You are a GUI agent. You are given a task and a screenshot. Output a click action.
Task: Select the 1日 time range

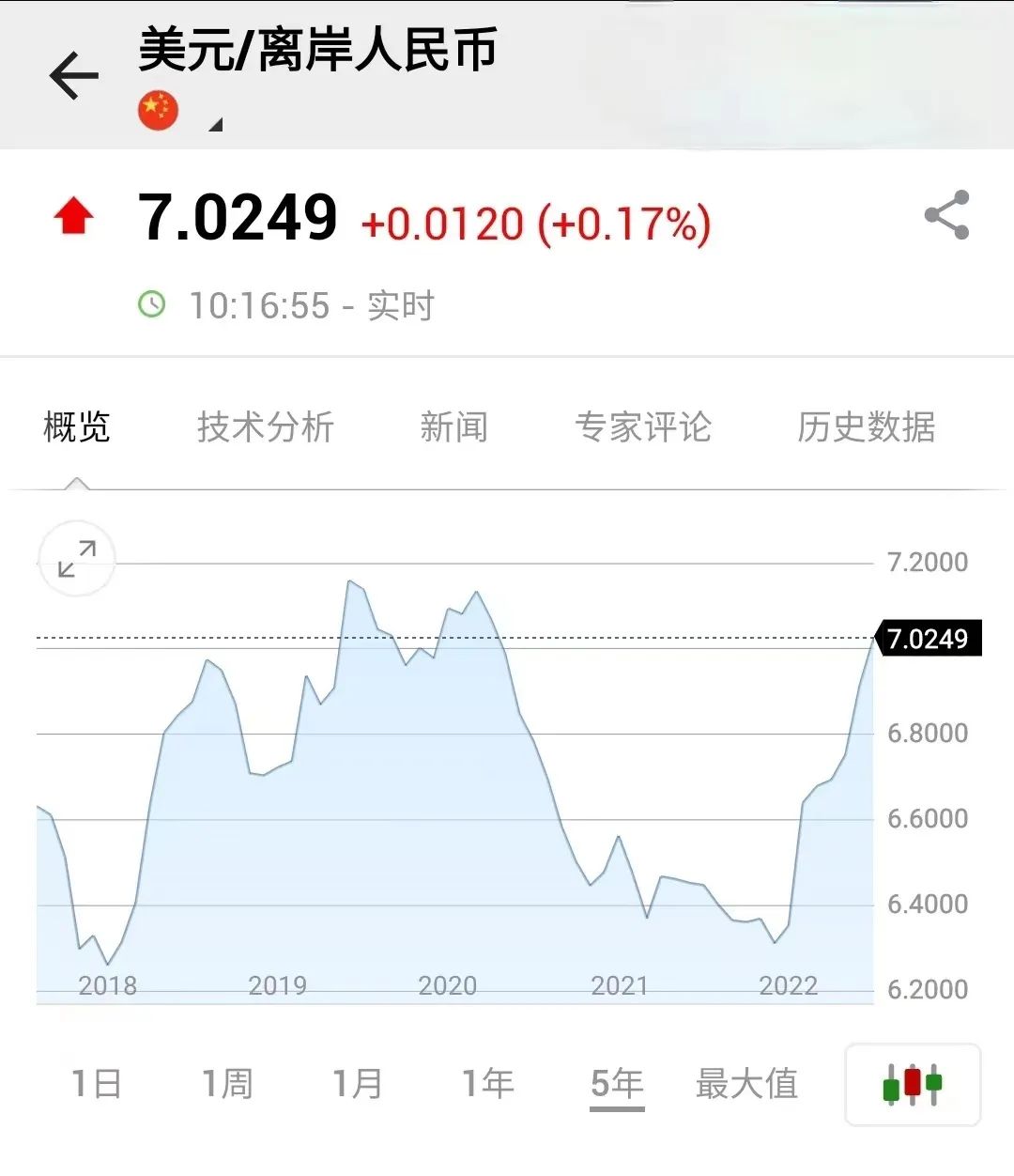pos(96,1082)
